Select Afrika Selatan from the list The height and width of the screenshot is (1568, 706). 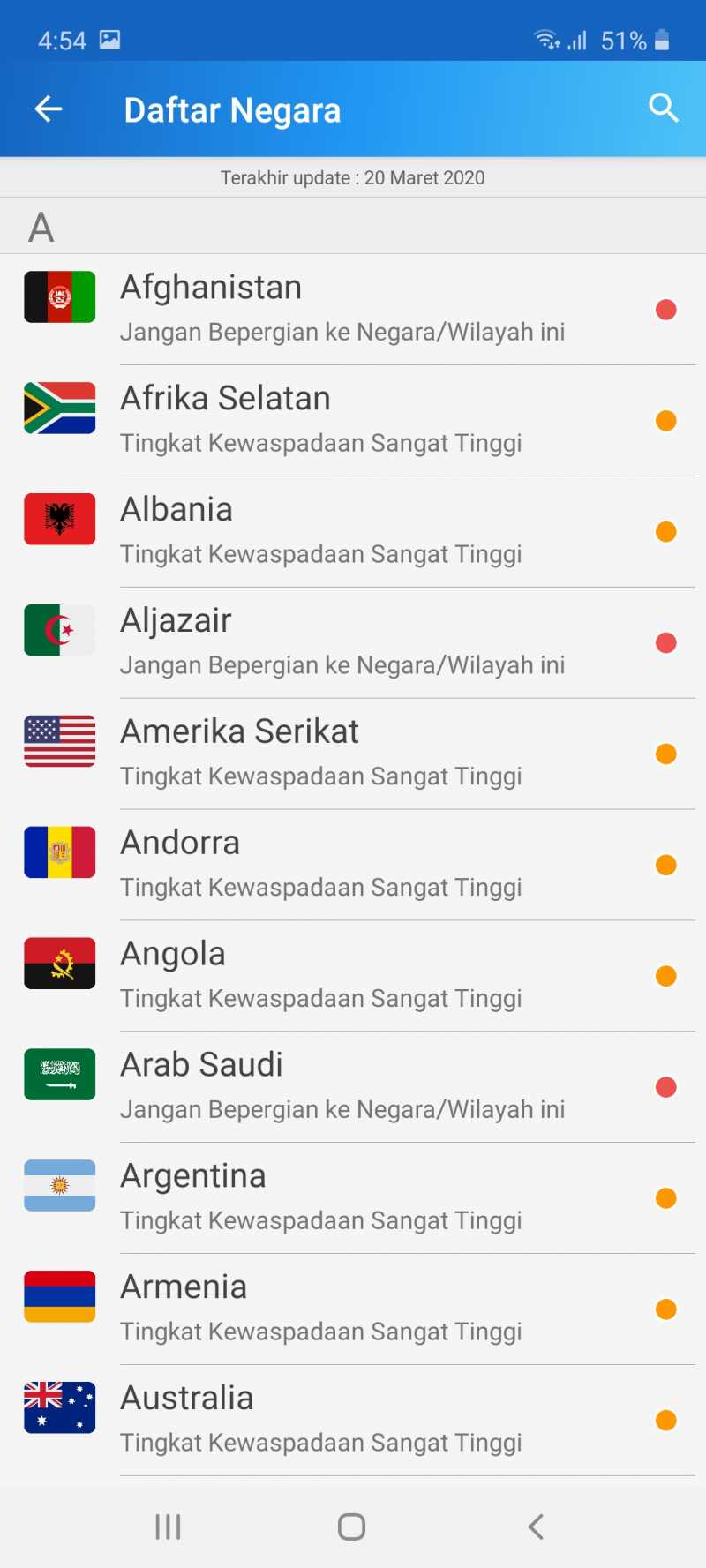pos(353,421)
